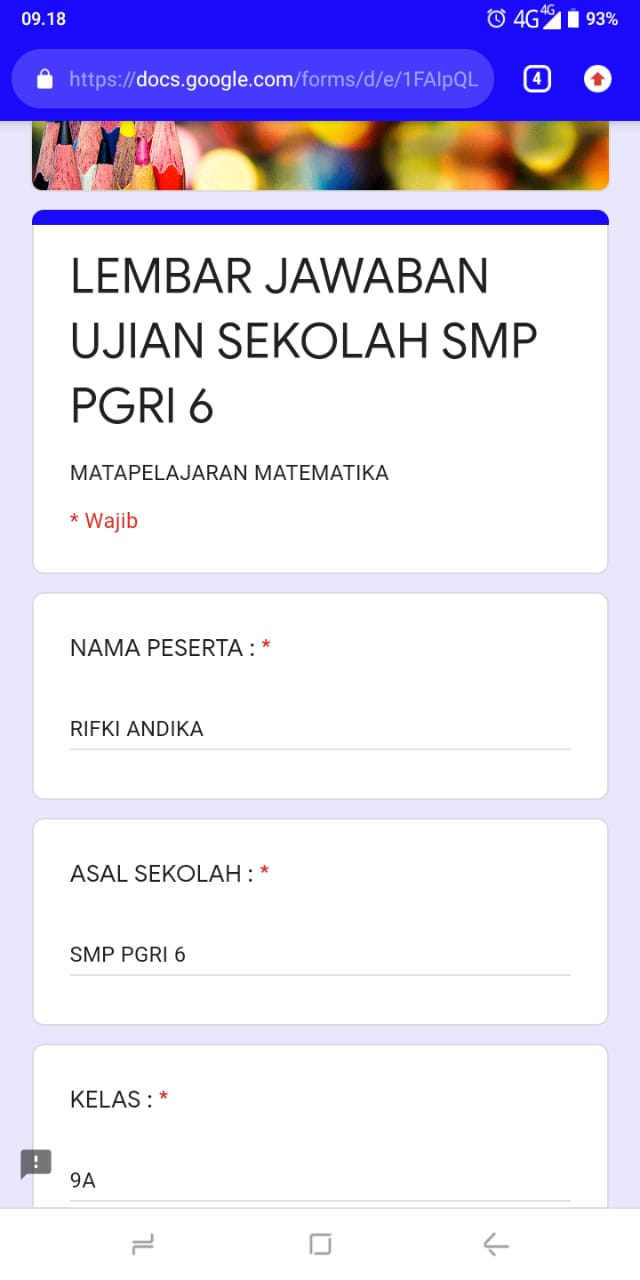Edit the NAMA PESERTA field
This screenshot has width=640, height=1280.
click(x=320, y=729)
